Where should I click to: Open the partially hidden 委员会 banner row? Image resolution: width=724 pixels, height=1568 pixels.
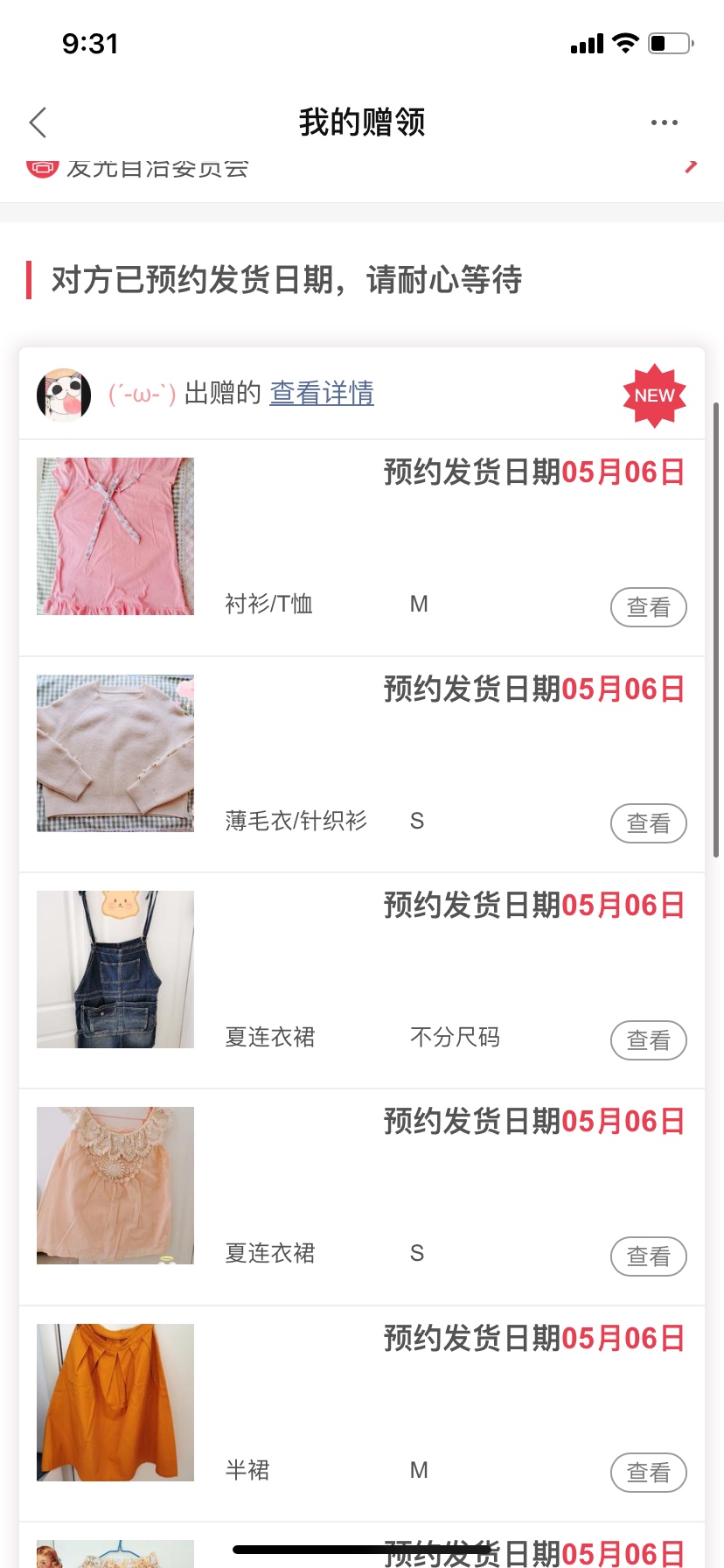(x=359, y=170)
